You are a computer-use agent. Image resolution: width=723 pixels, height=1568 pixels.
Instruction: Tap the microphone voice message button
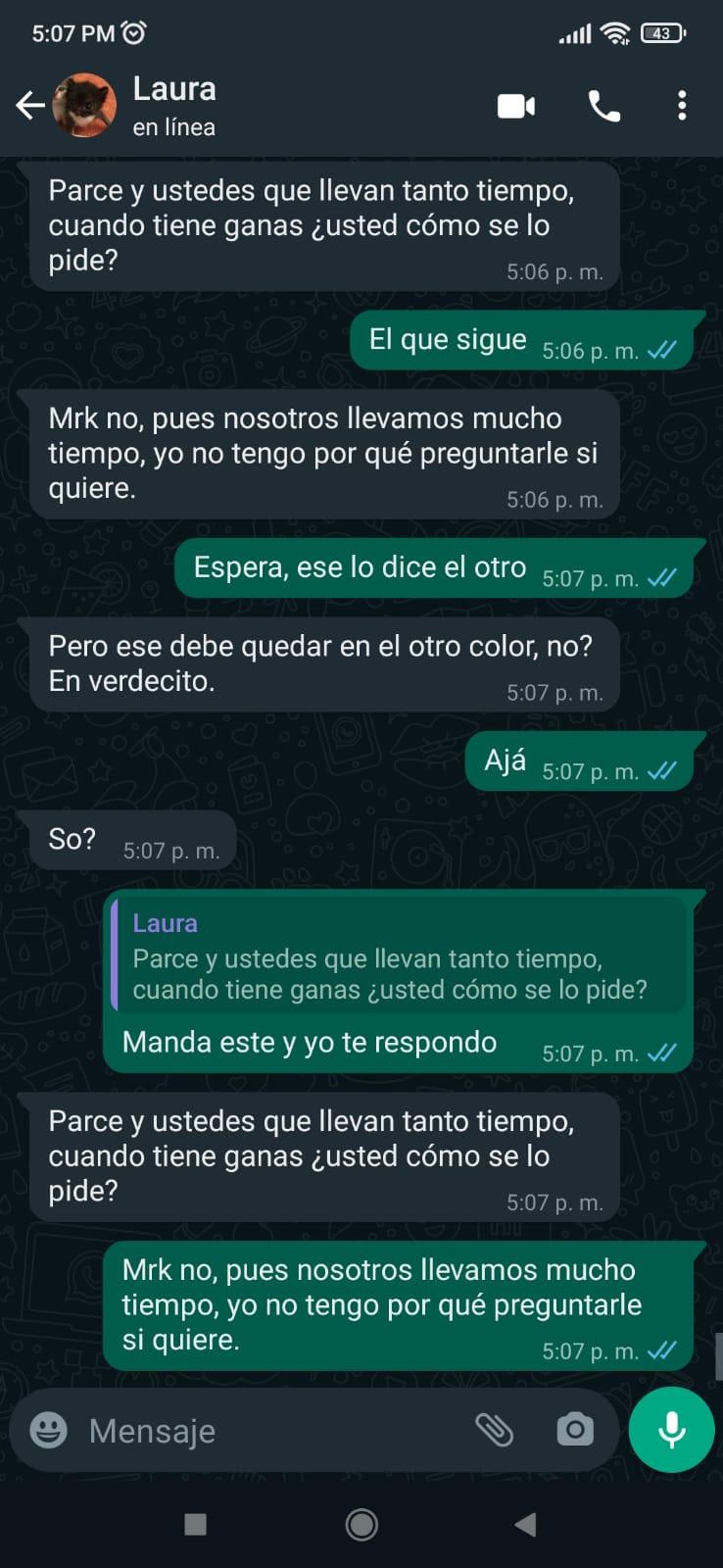672,1430
